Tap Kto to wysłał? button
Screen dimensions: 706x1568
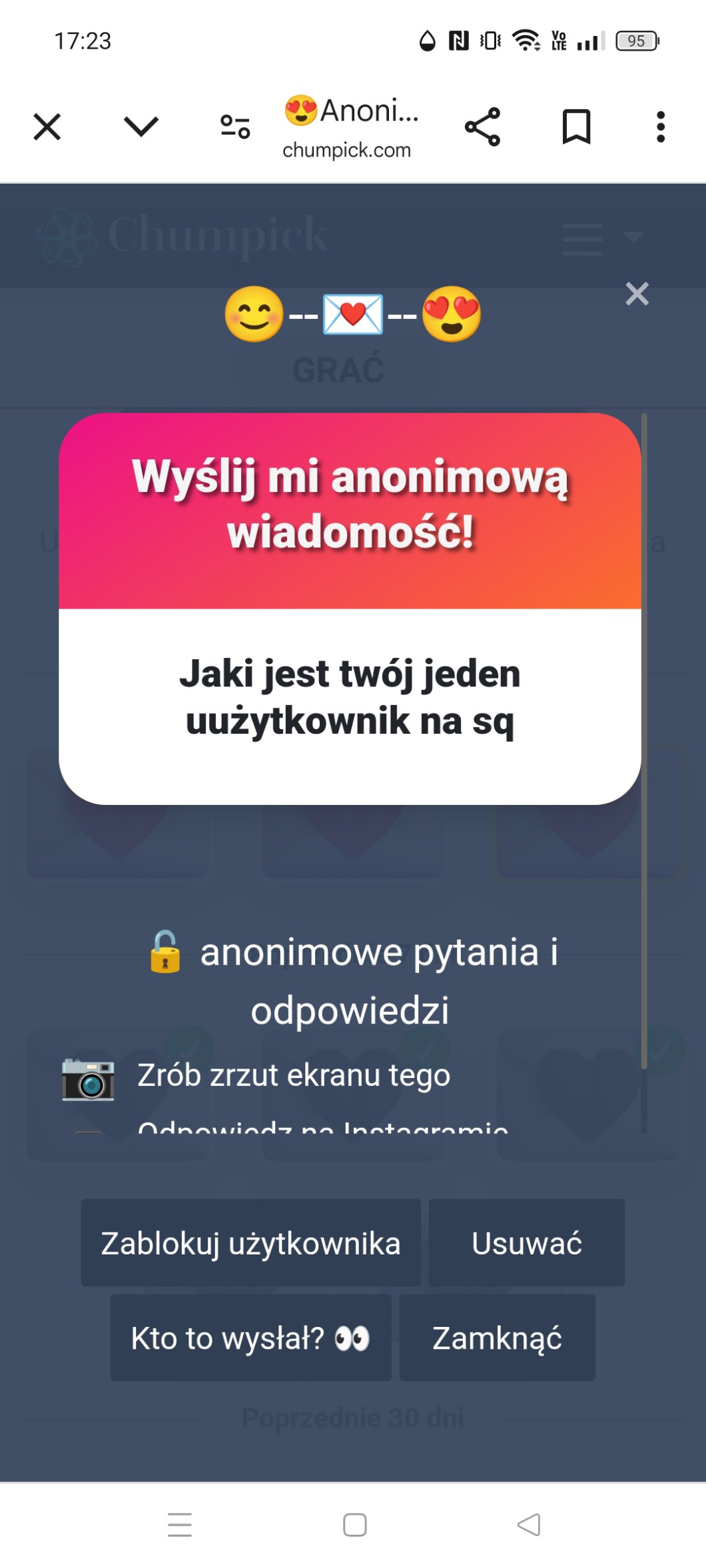[250, 1338]
